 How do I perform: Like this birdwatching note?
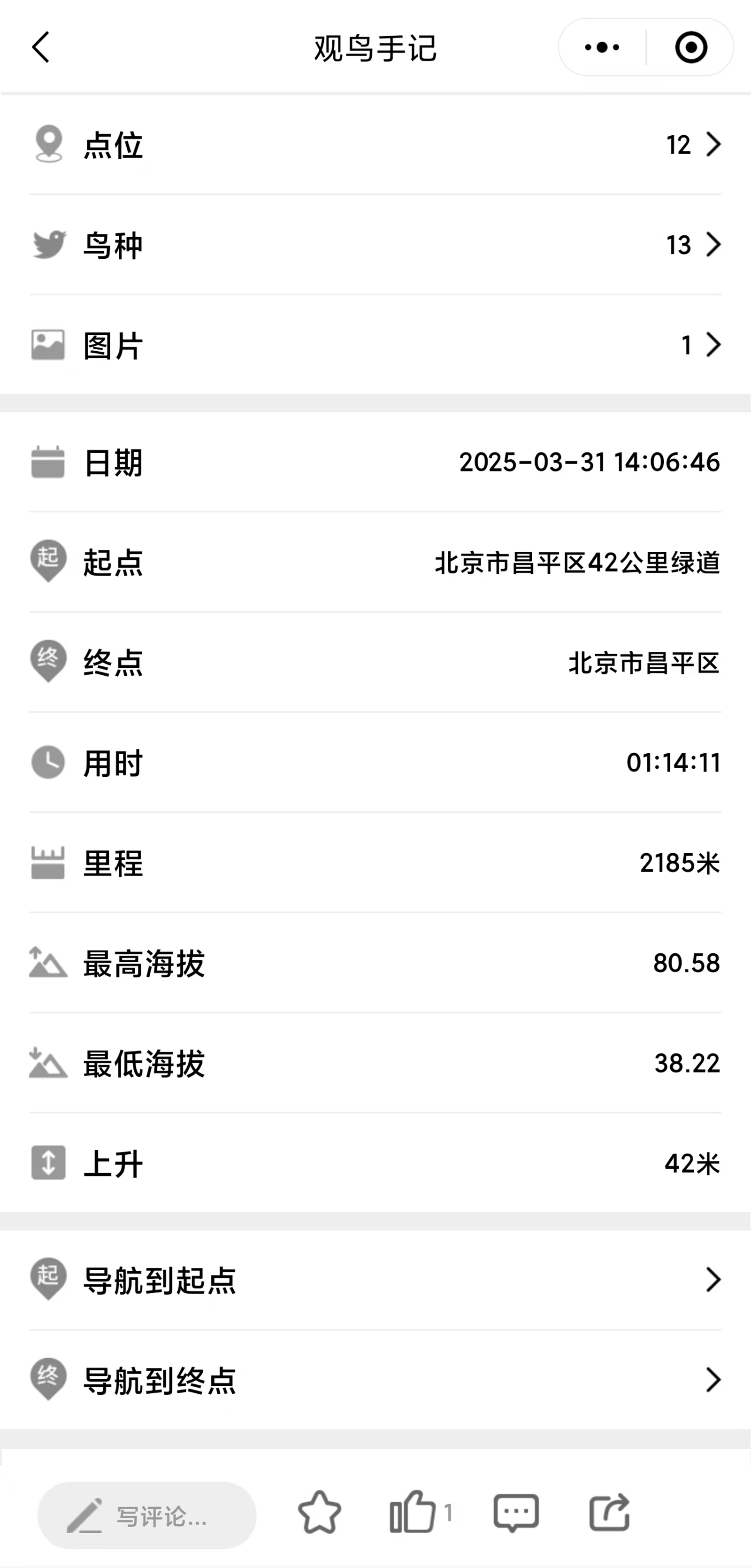[x=414, y=1513]
